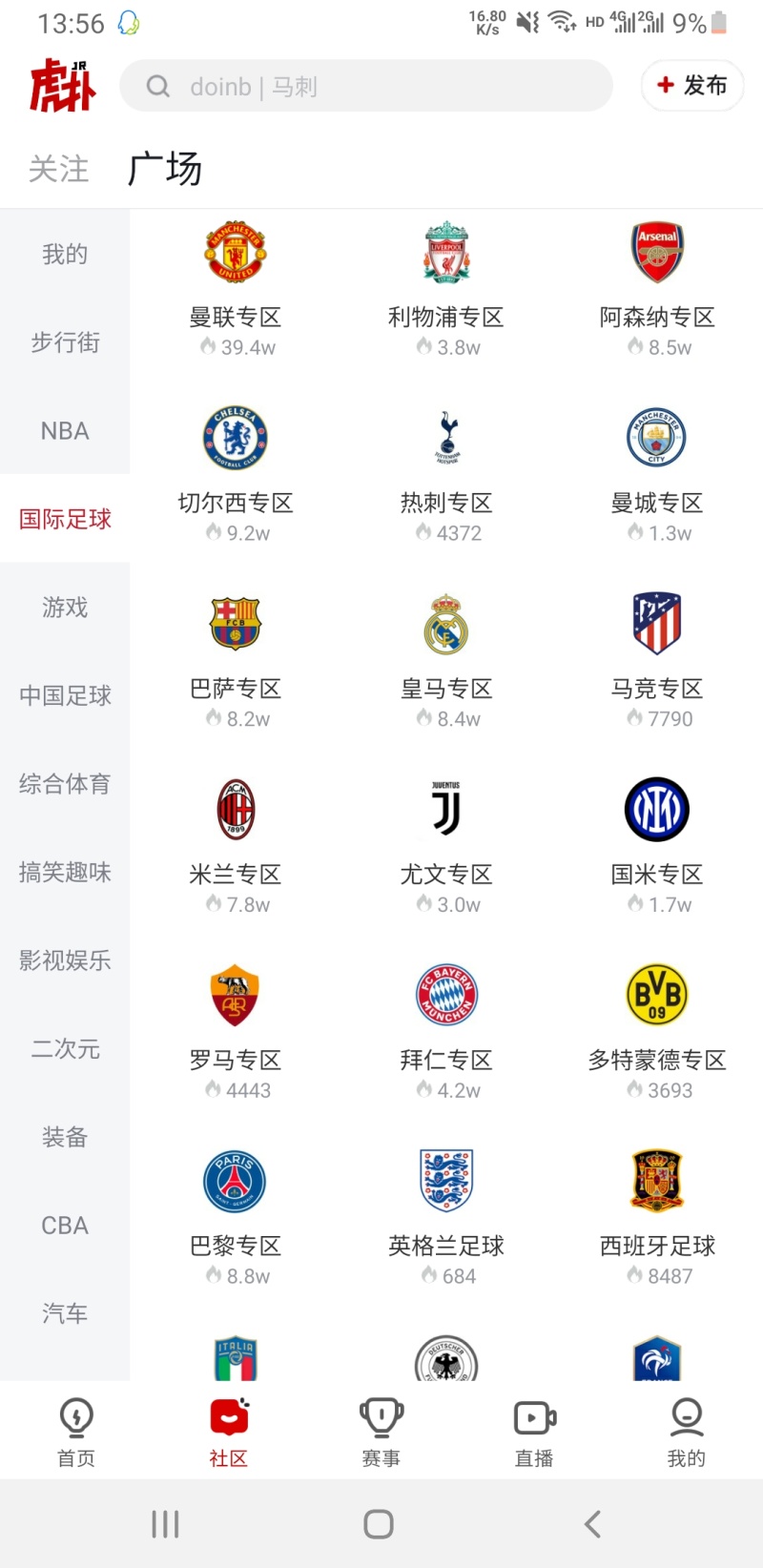This screenshot has height=1568, width=763.
Task: Open the 巴萨专区 forum
Action: click(236, 658)
